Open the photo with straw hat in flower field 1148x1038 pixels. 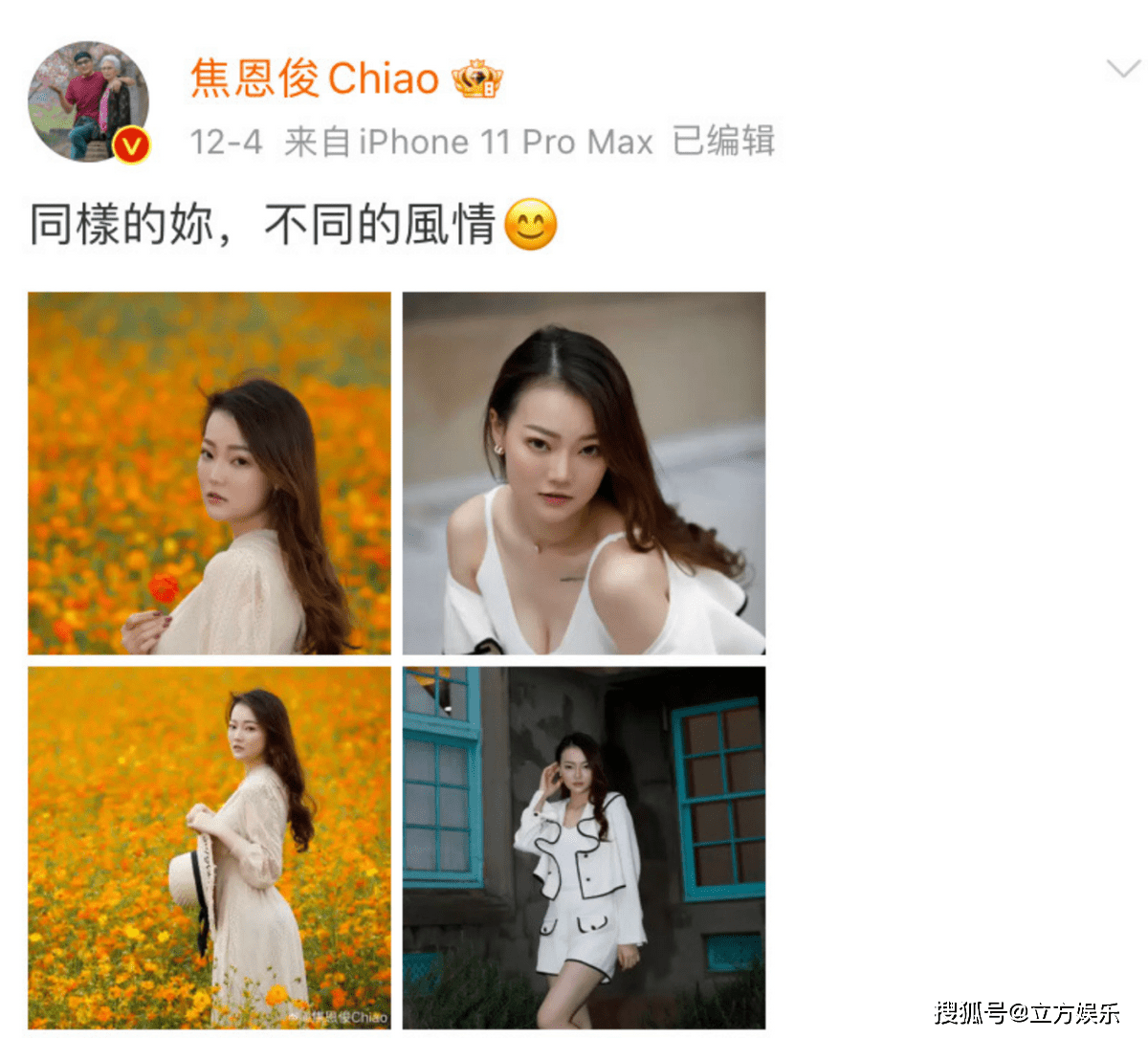(x=210, y=848)
